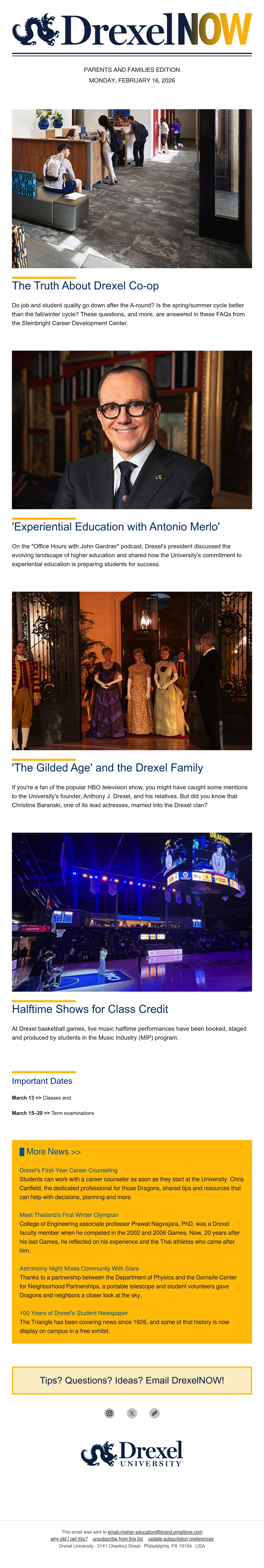Tap 'Tips? Questions? Ideas? Email DrexelNOW!' button
264x1568 pixels.
(x=132, y=1380)
